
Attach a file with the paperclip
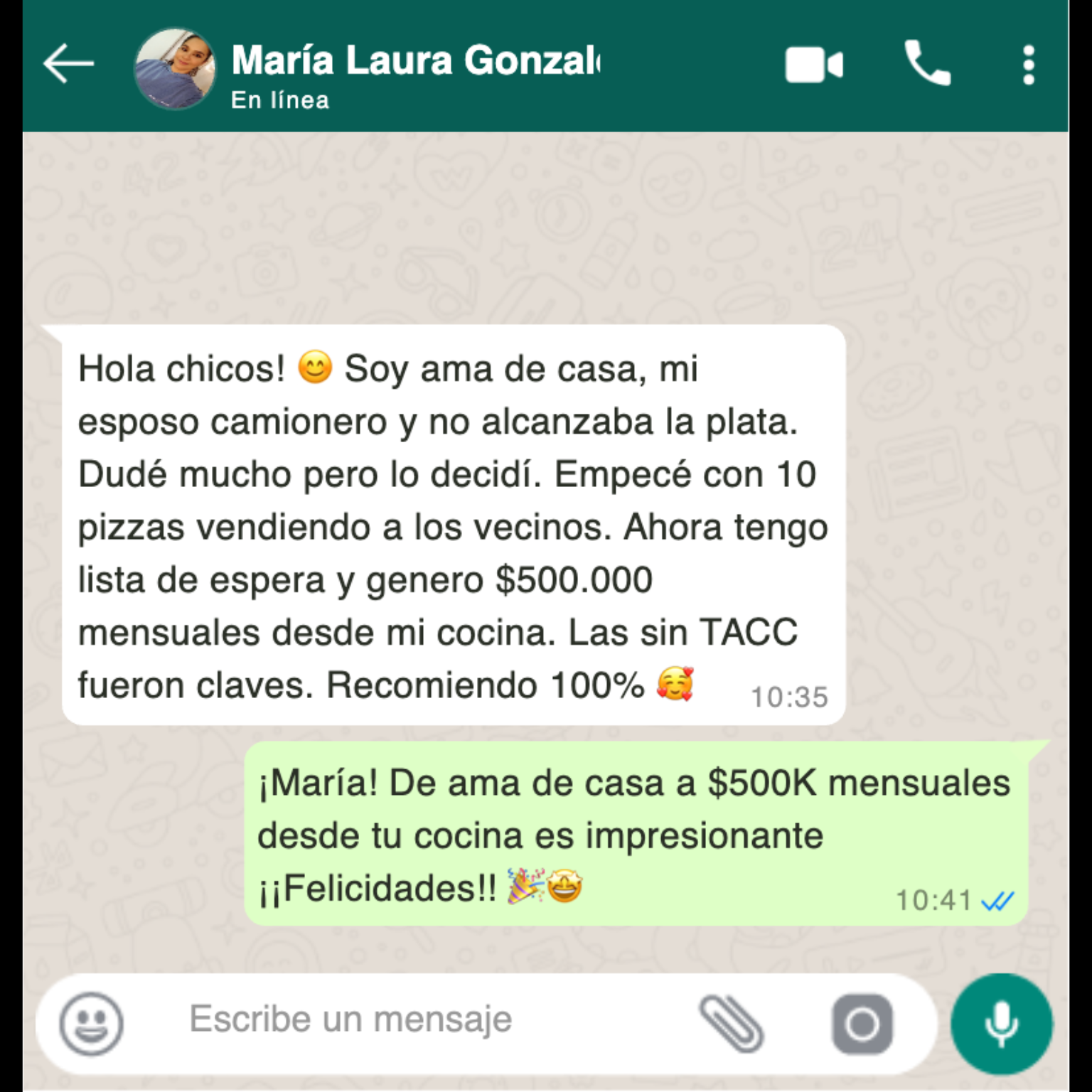coord(731,1023)
